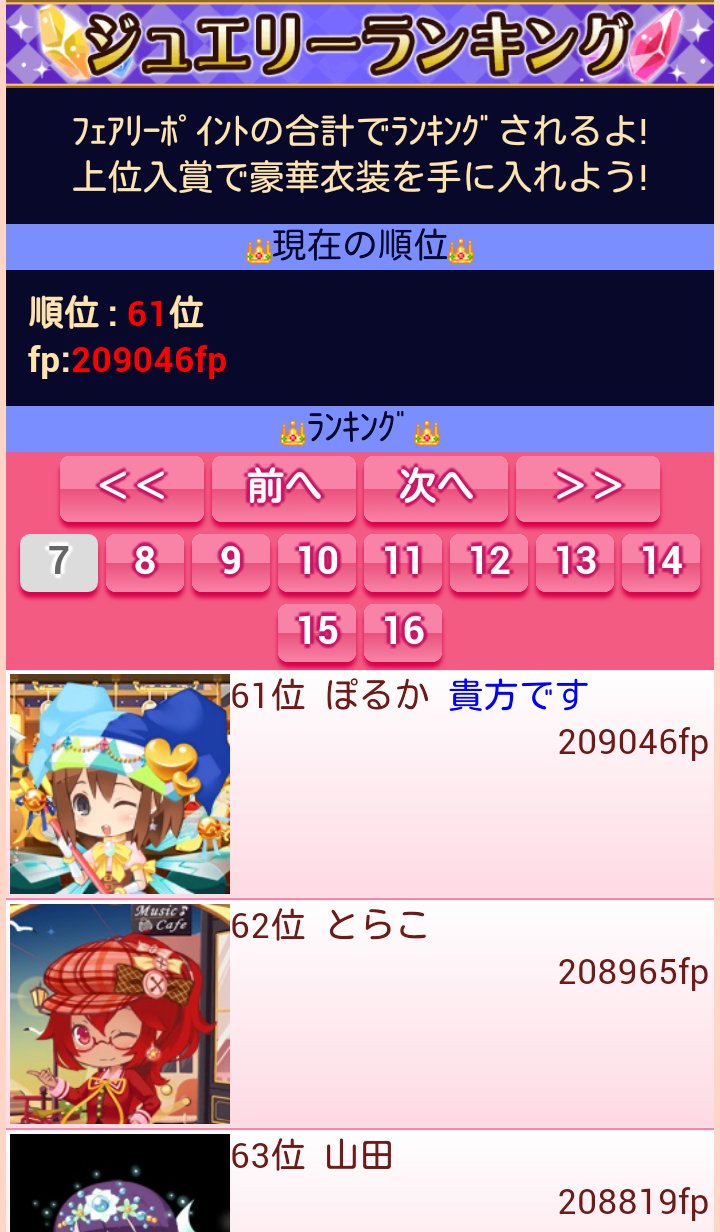Switch to ranking page 12
The height and width of the screenshot is (1232, 720).
click(489, 563)
